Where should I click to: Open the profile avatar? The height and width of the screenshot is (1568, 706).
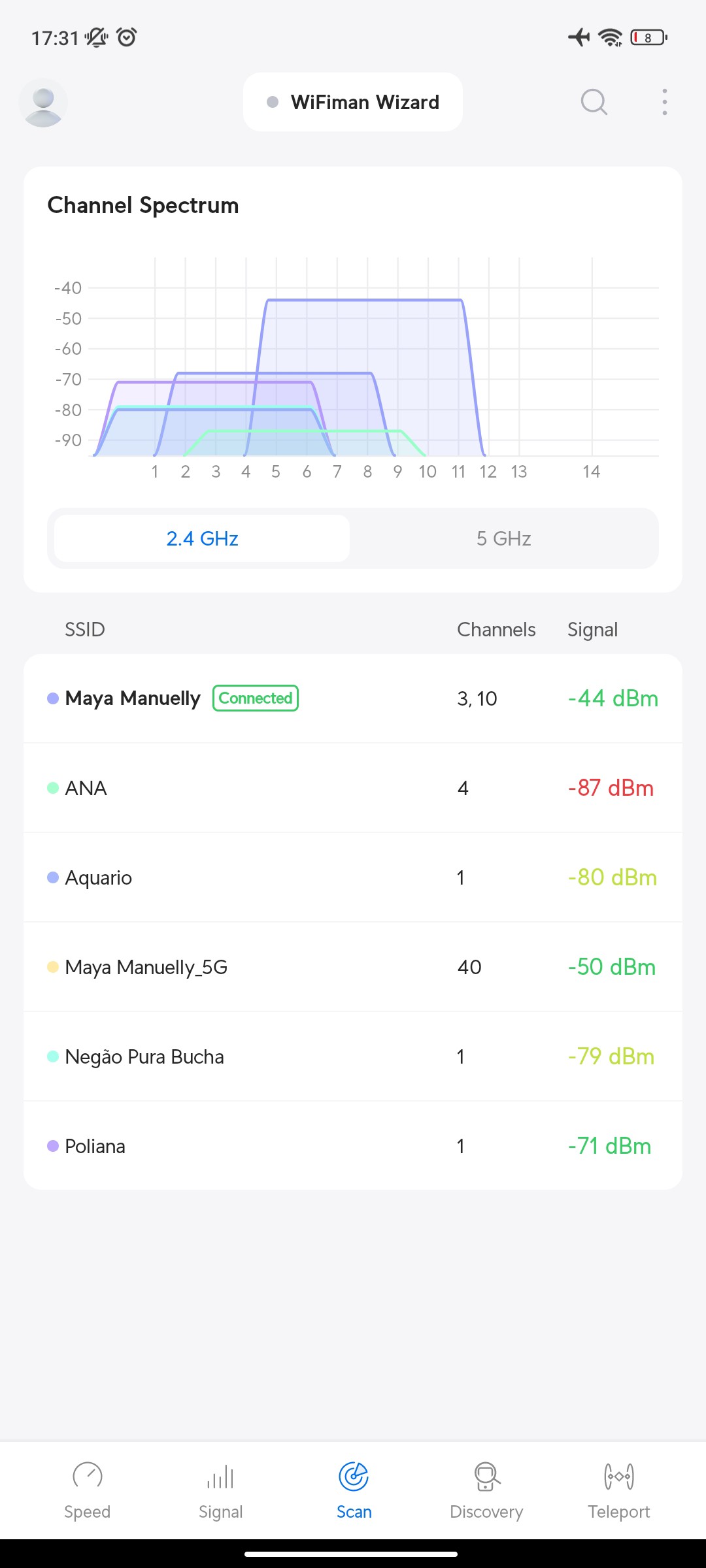coord(43,103)
